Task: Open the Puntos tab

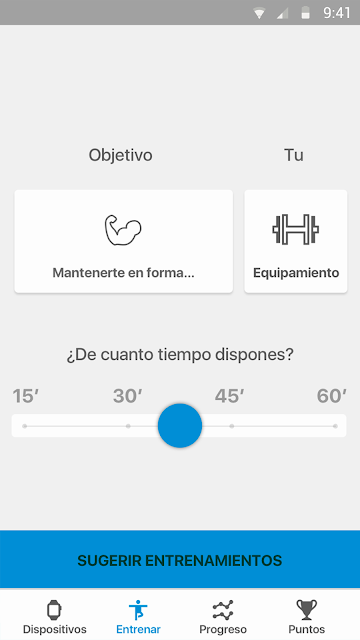Action: [307, 616]
